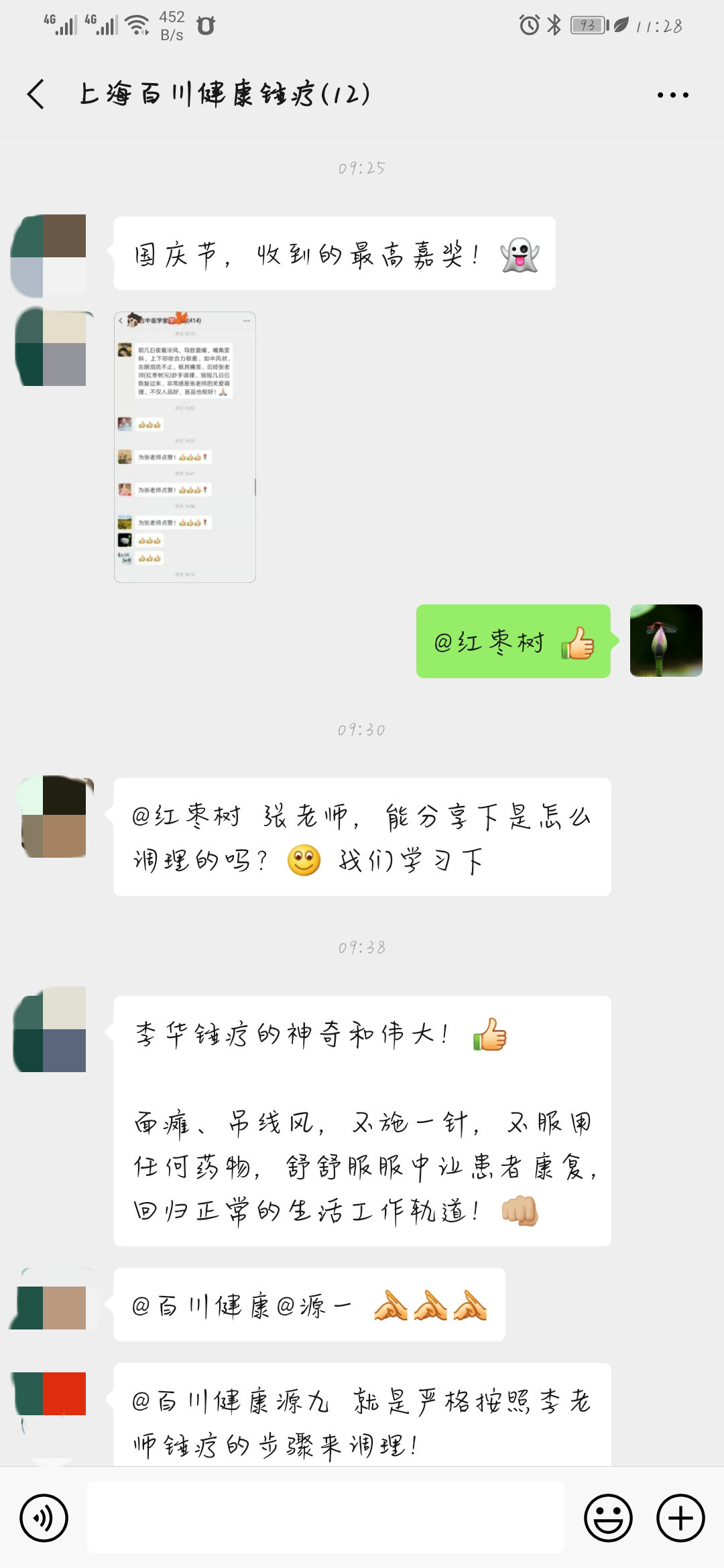Image resolution: width=724 pixels, height=1568 pixels.
Task: Select the green @红枣树 reply bubble
Action: click(x=513, y=642)
